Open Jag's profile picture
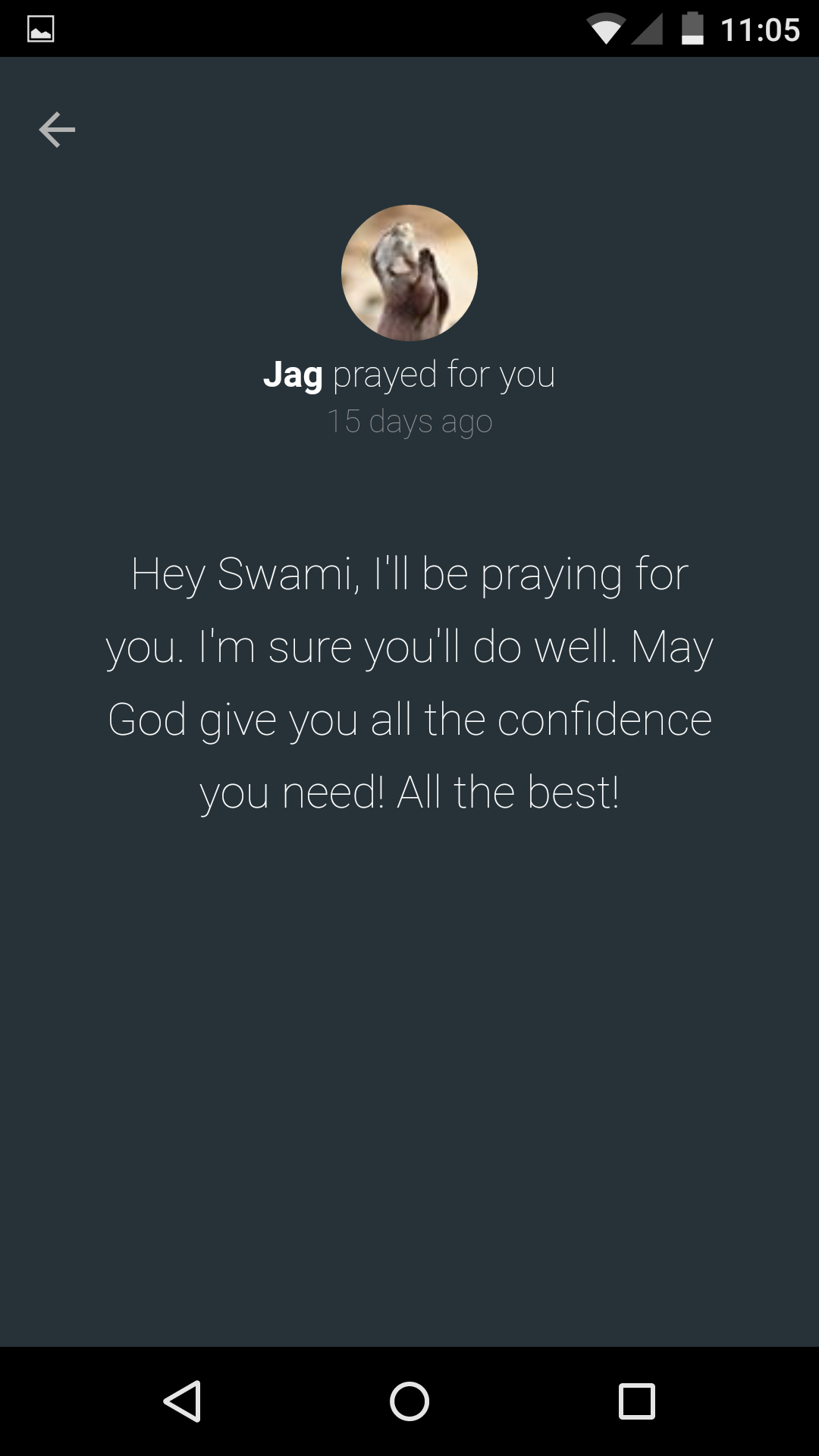This screenshot has height=1456, width=819. coord(409,272)
